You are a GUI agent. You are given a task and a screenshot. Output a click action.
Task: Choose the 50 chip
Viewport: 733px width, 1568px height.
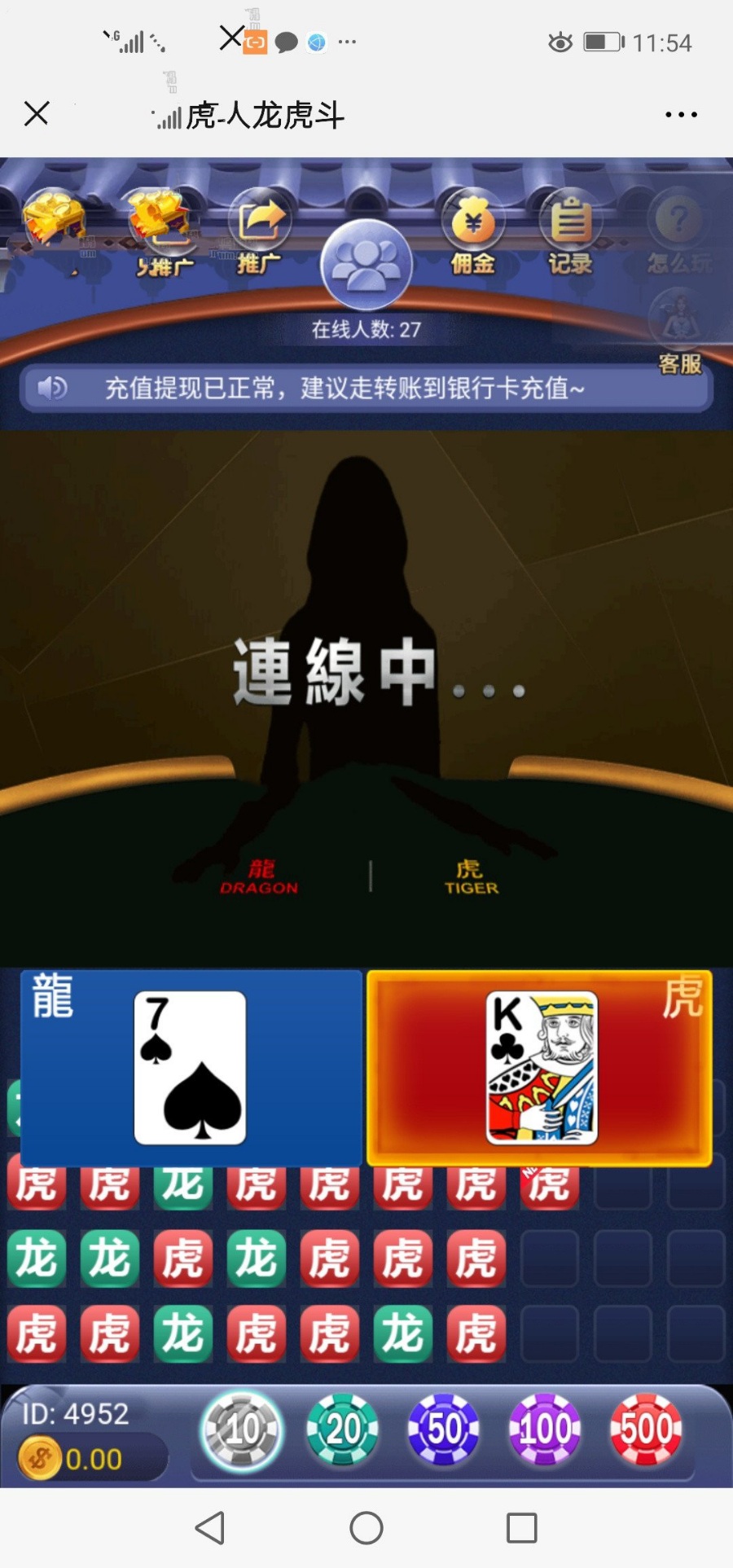click(x=444, y=1430)
